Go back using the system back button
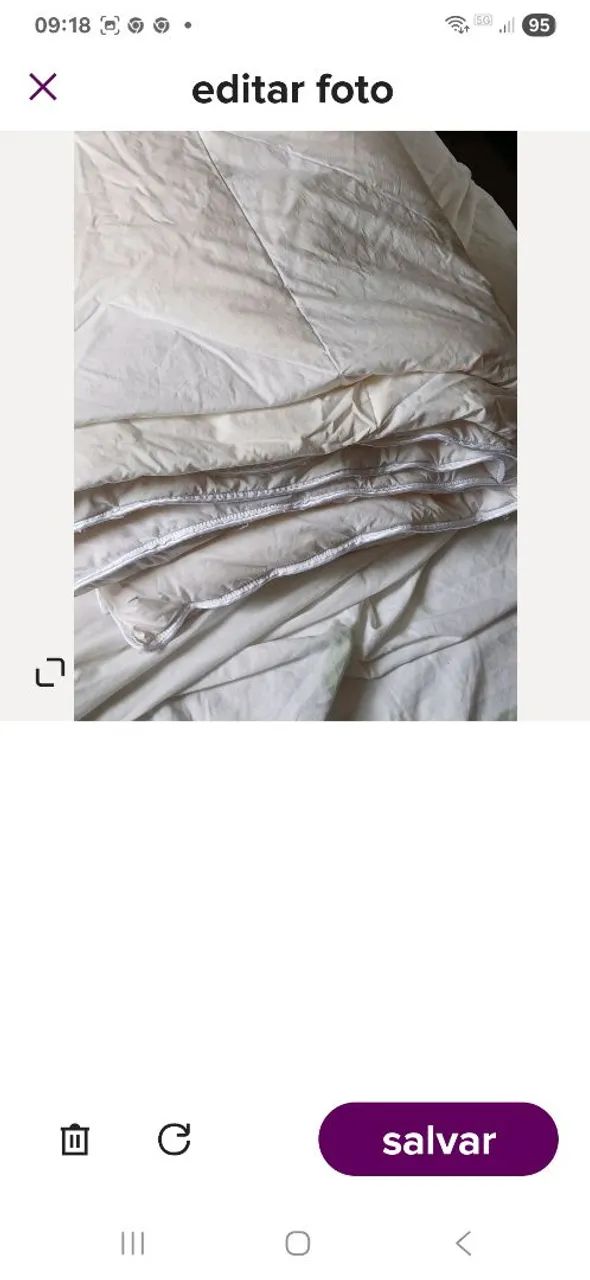This screenshot has height=1280, width=590. [x=463, y=1243]
